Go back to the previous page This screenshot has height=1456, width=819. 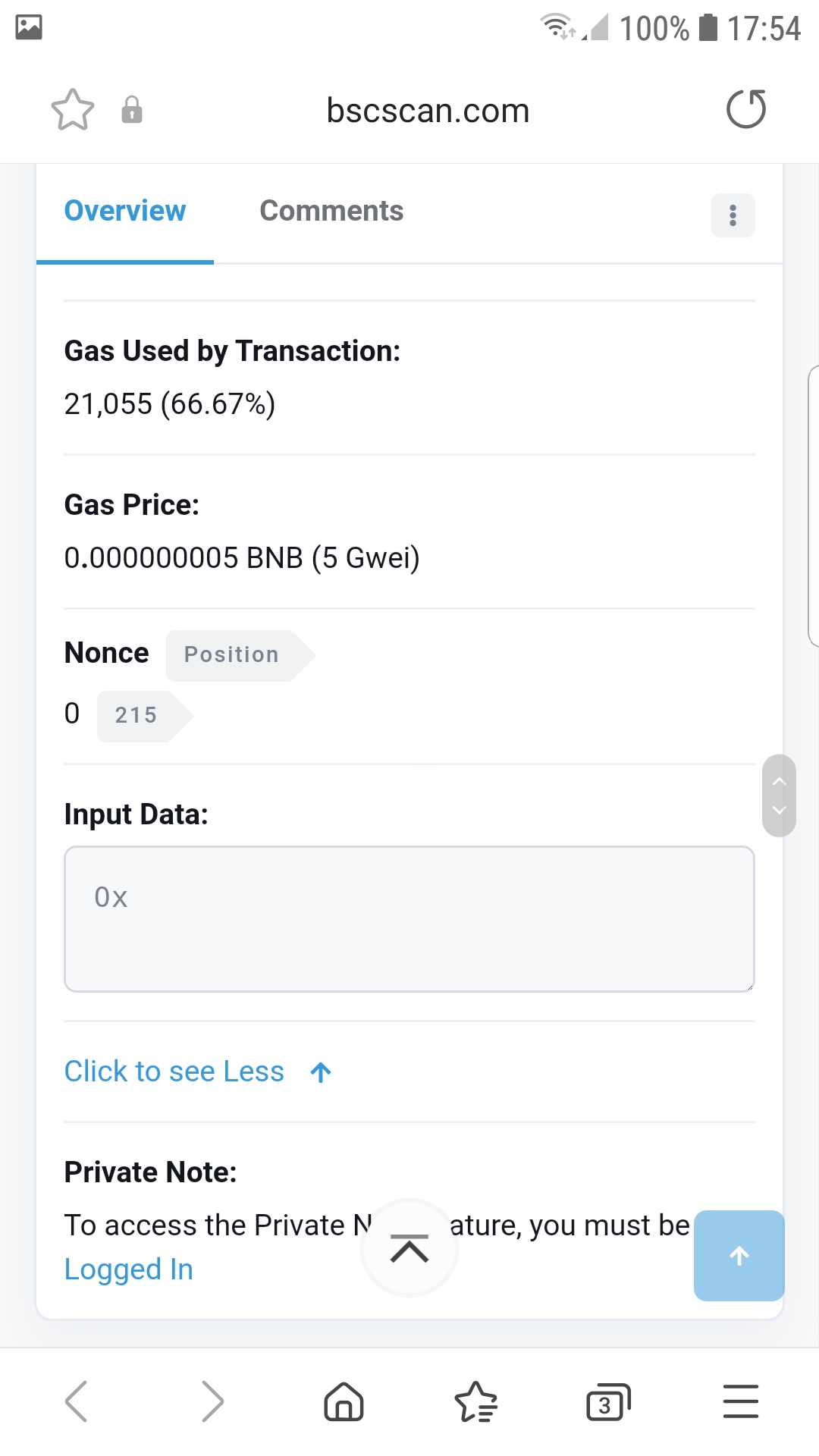(77, 1401)
